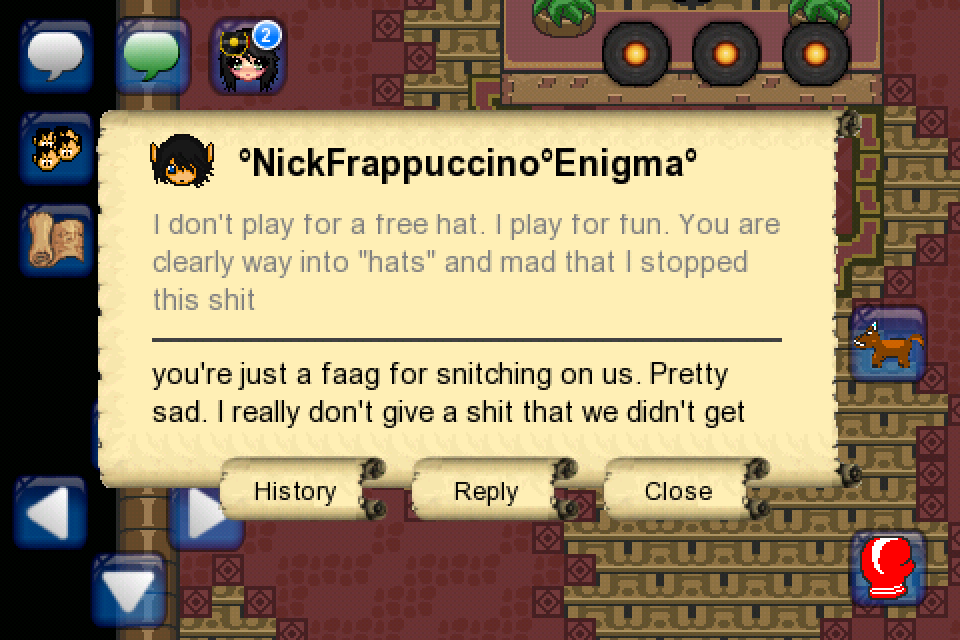Open the map scroll
The height and width of the screenshot is (640, 960).
tap(56, 240)
